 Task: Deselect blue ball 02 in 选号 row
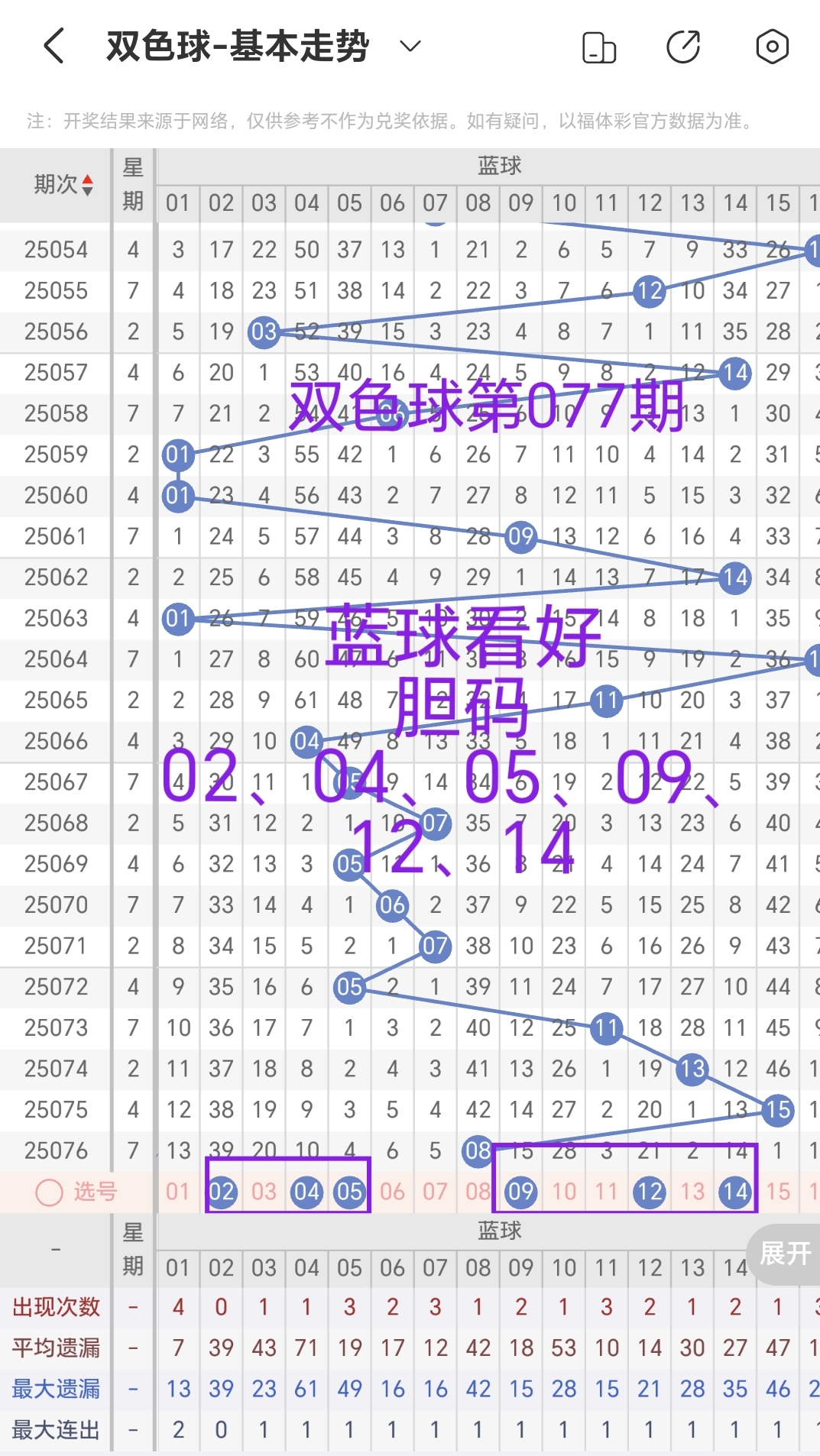[x=222, y=1192]
